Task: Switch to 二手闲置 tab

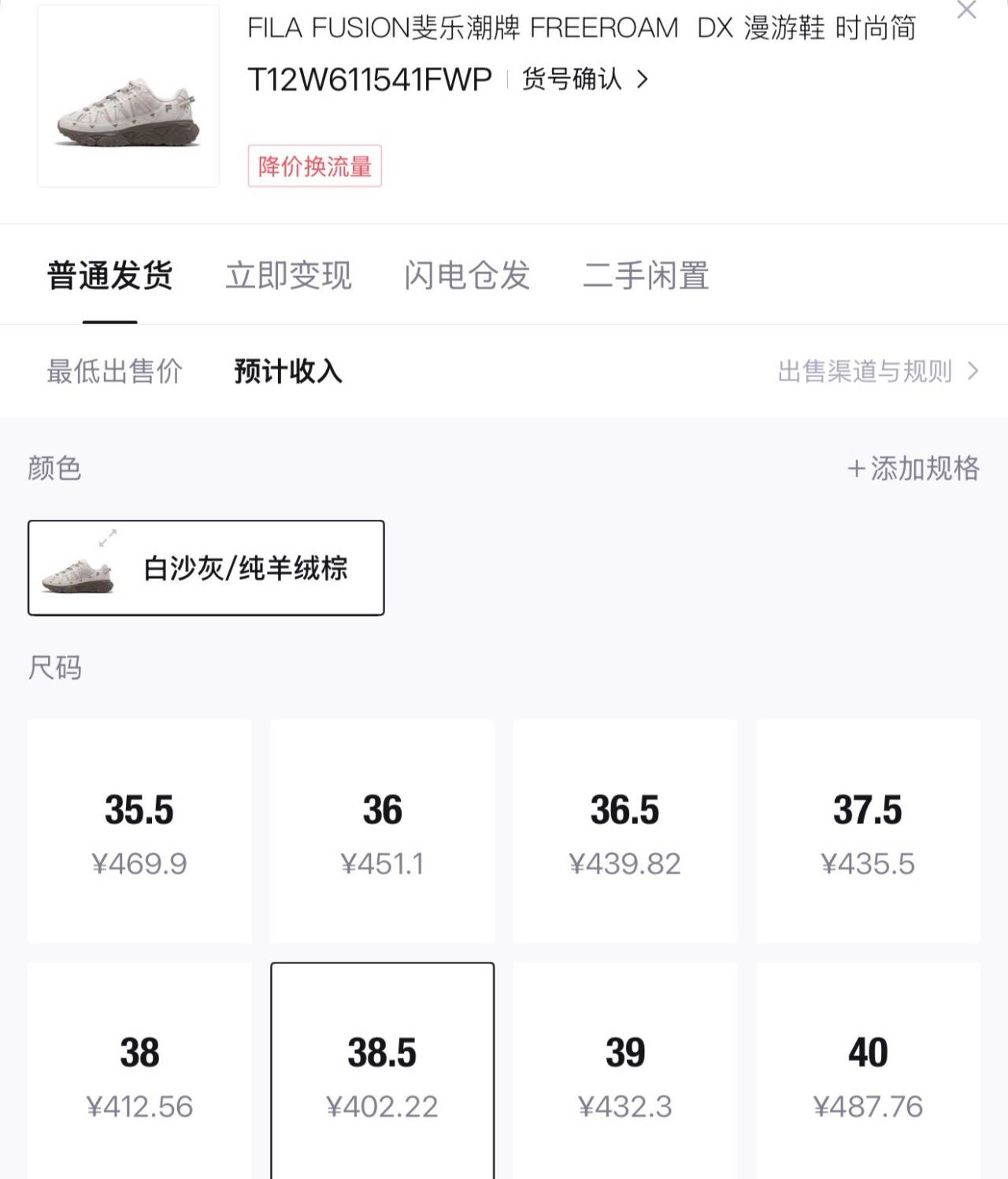Action: (x=646, y=276)
